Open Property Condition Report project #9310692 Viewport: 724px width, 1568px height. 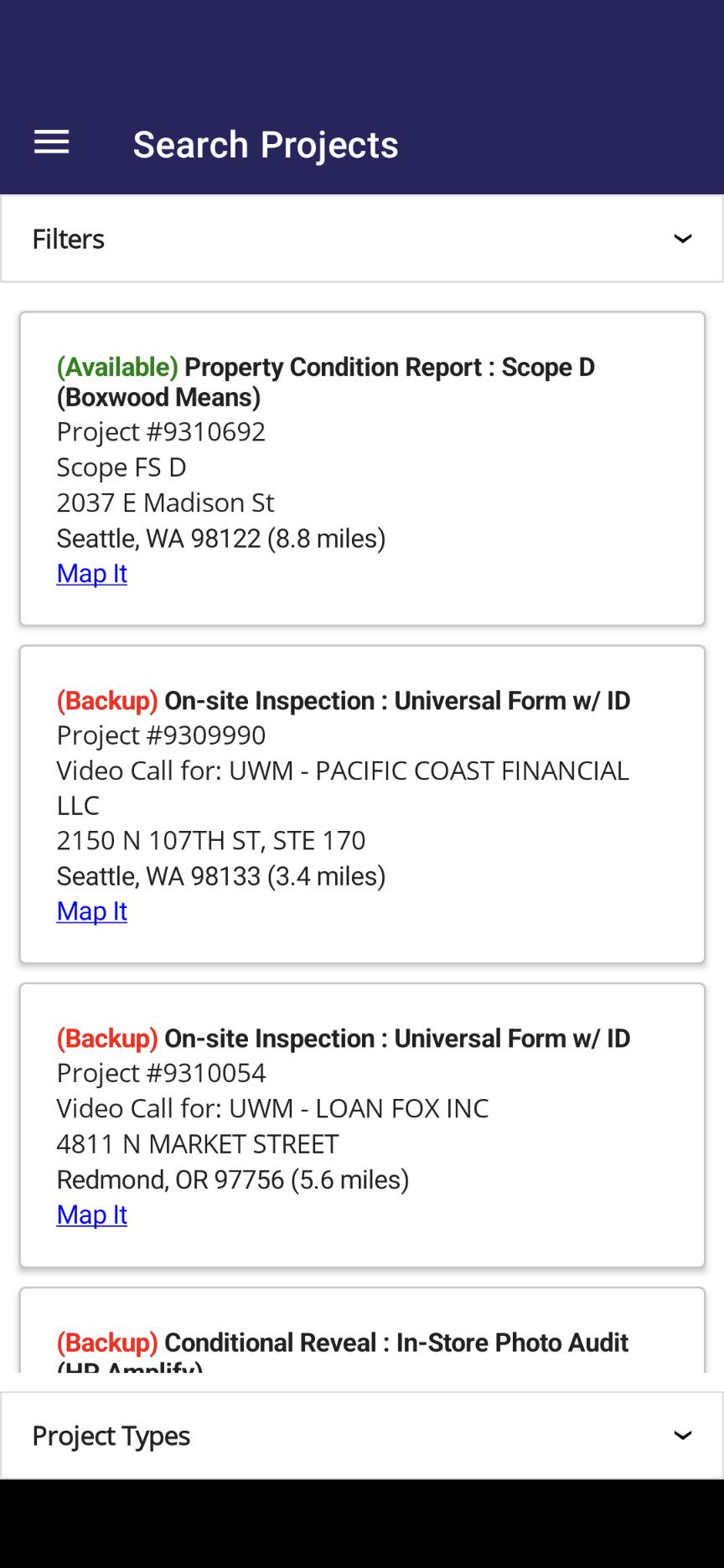[x=362, y=468]
